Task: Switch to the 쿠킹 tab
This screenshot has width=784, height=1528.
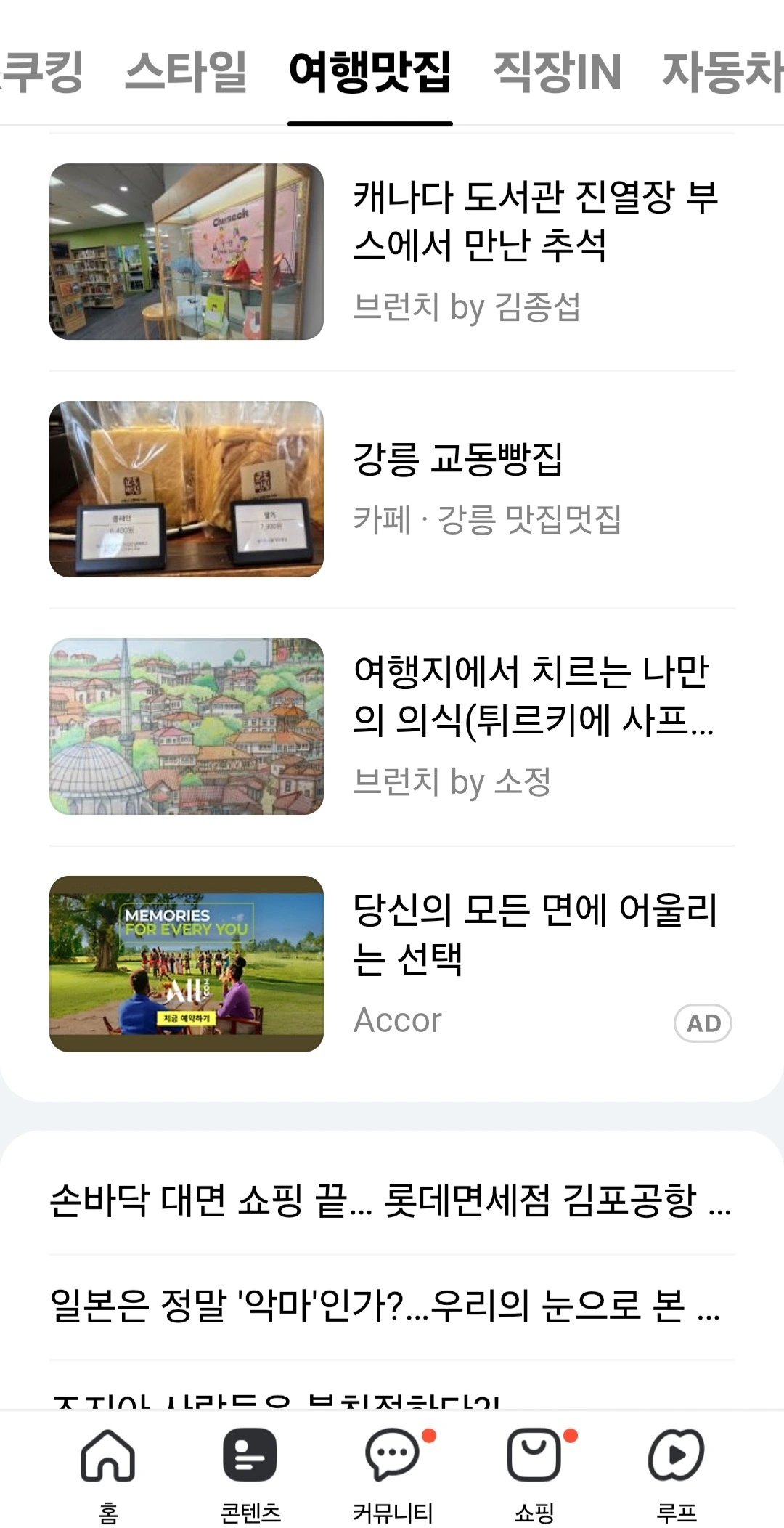Action: point(42,73)
